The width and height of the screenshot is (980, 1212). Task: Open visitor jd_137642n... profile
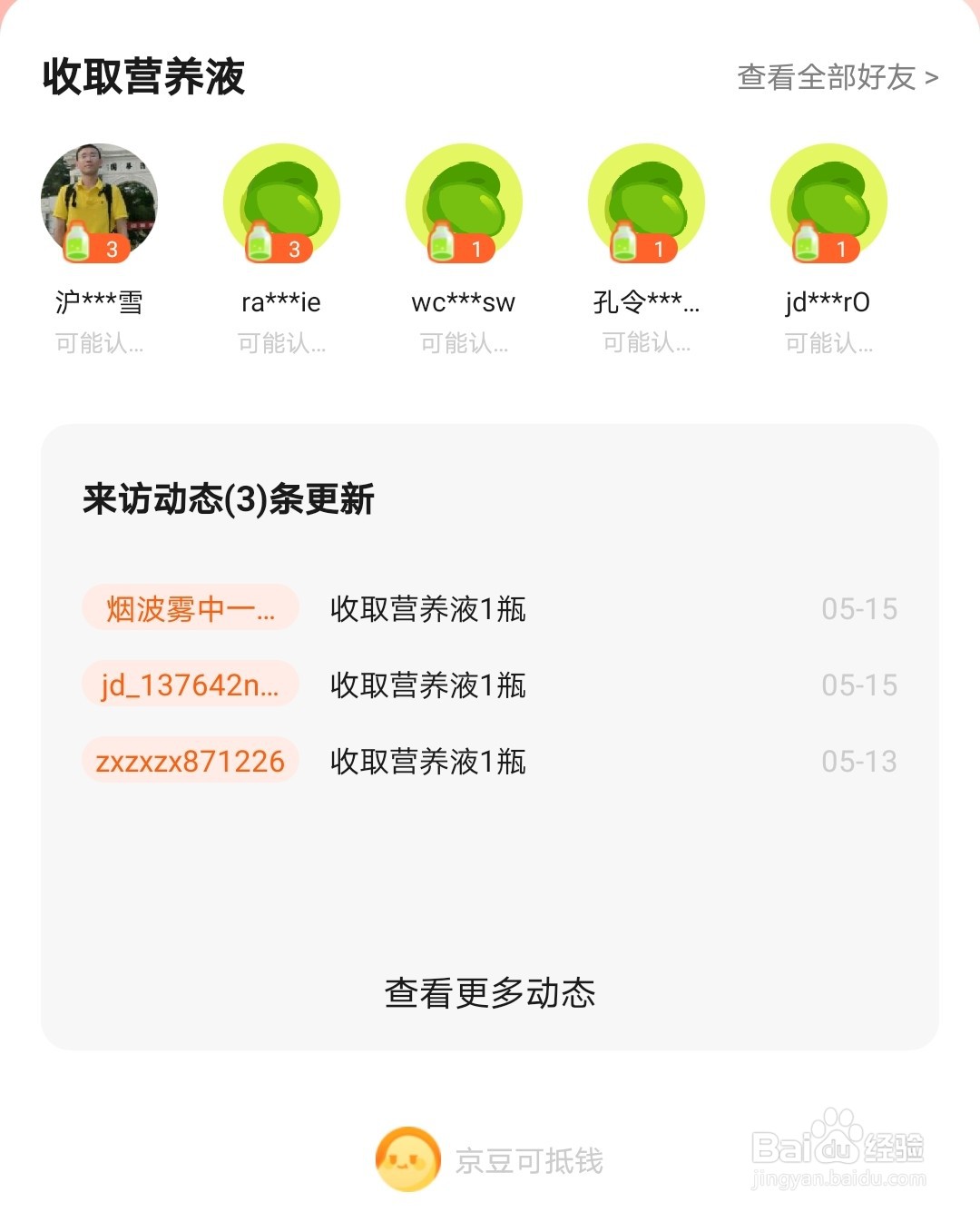191,685
